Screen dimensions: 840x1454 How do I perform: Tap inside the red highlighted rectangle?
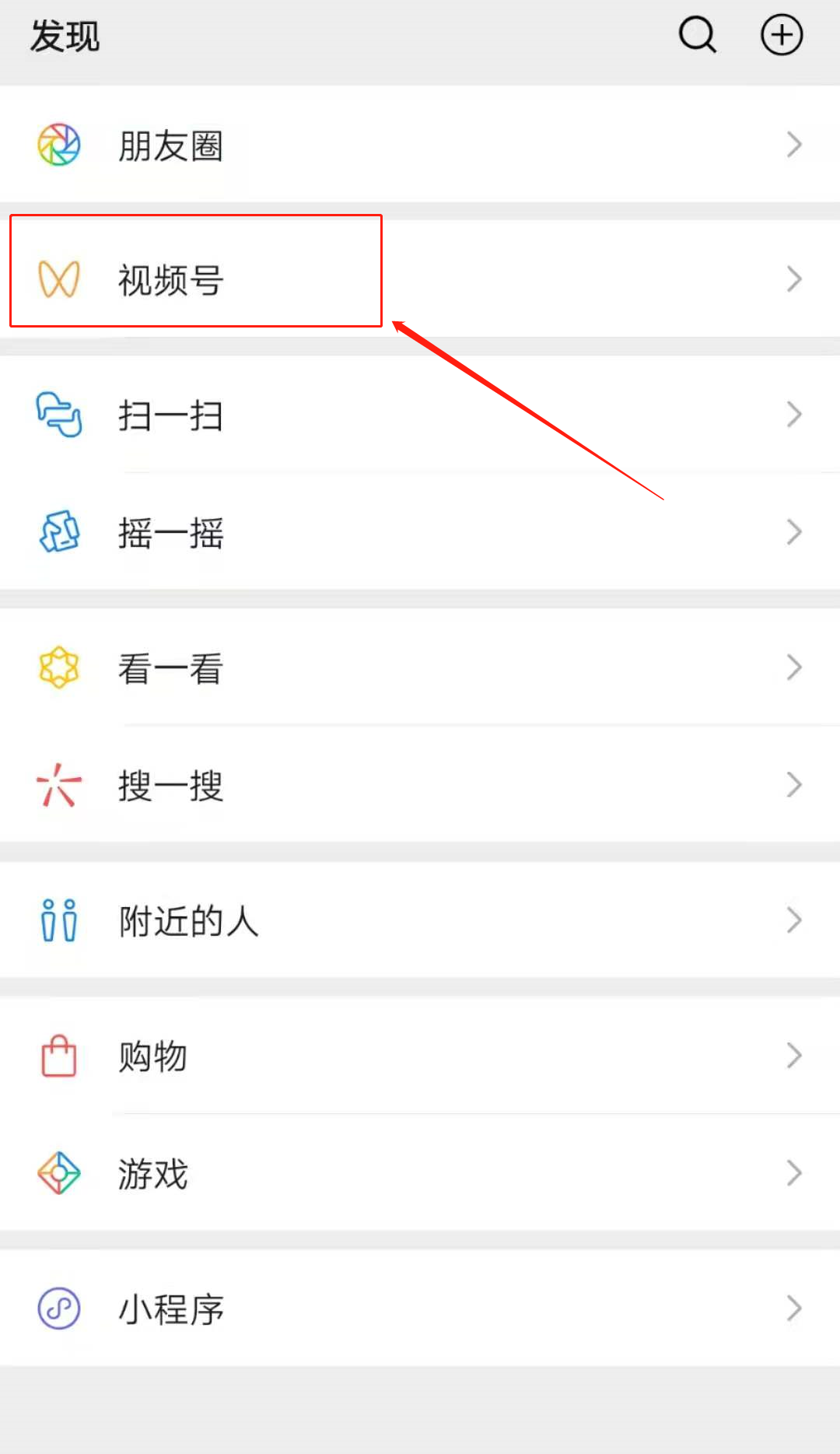point(194,271)
